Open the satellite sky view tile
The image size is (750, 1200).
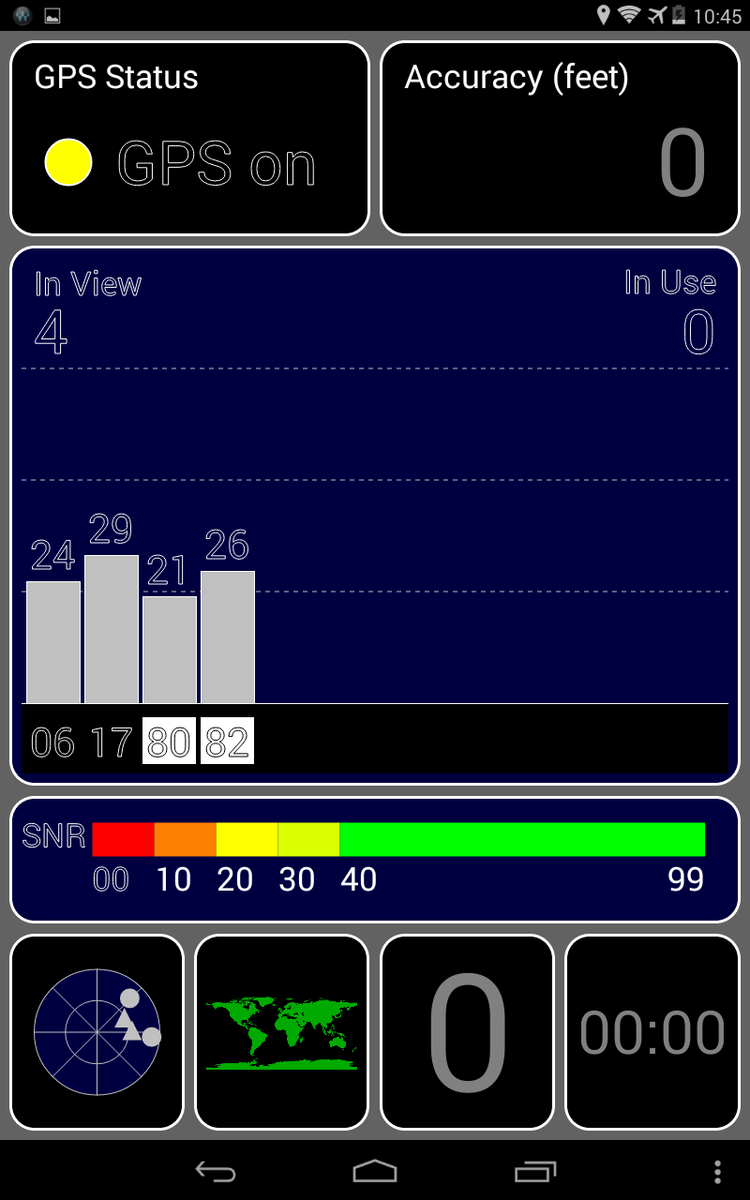(97, 1031)
